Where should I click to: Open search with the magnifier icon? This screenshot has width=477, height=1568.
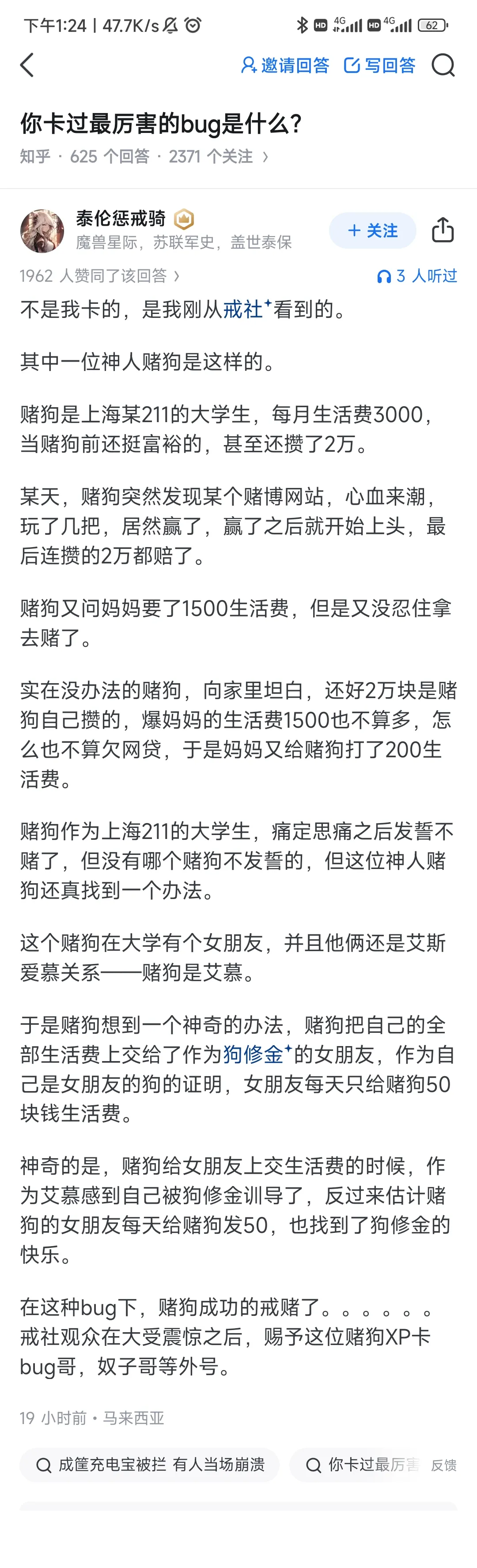click(443, 65)
